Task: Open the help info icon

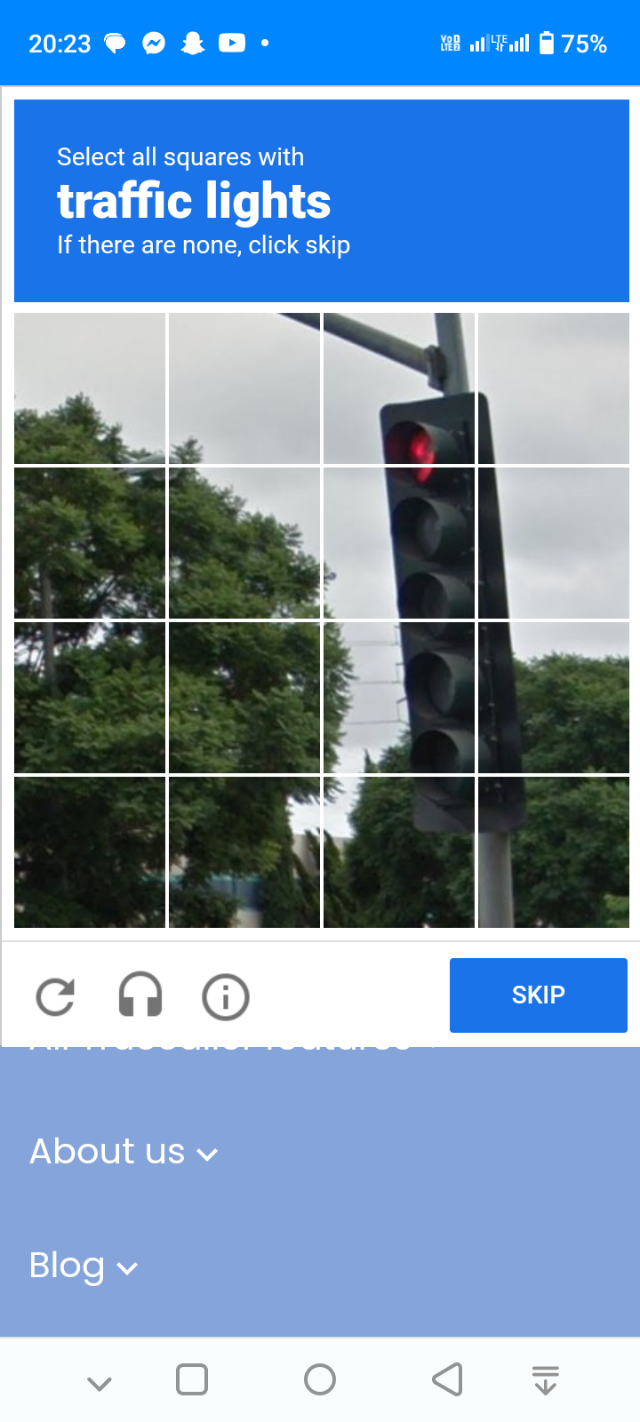Action: [x=225, y=996]
